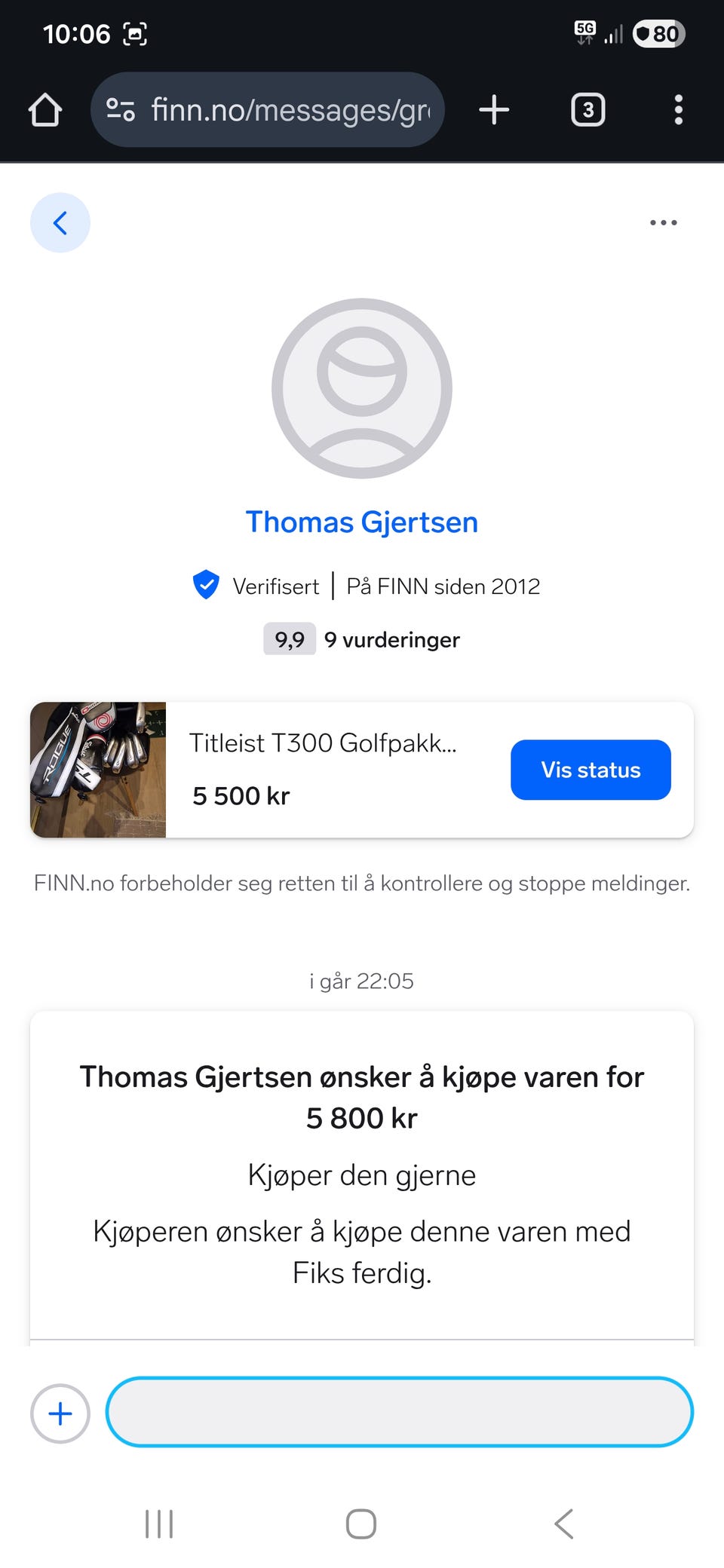
Task: Open the browser tab switcher showing 3 tabs
Action: pos(587,109)
